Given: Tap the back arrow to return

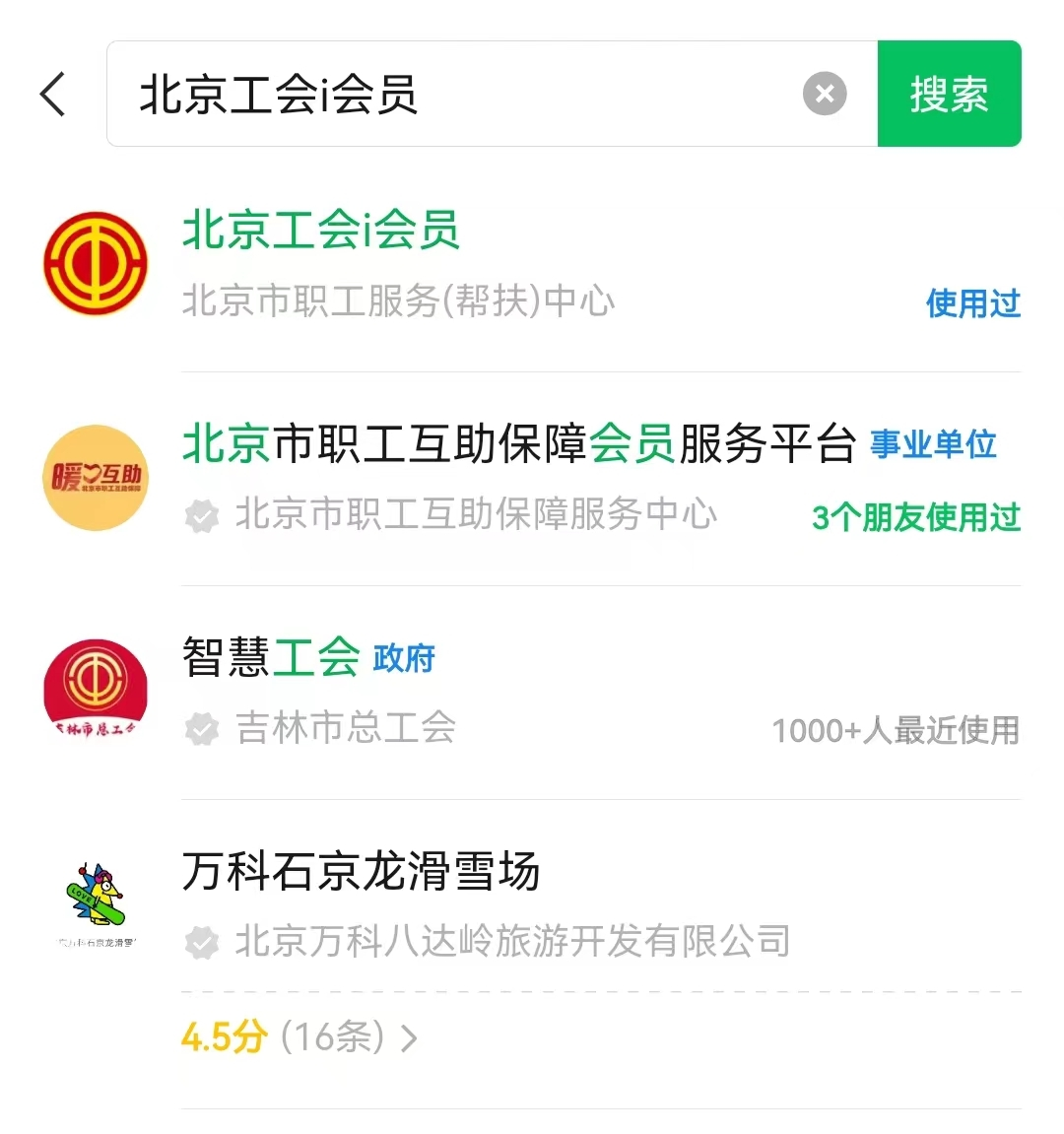Looking at the screenshot, I should pos(51,94).
